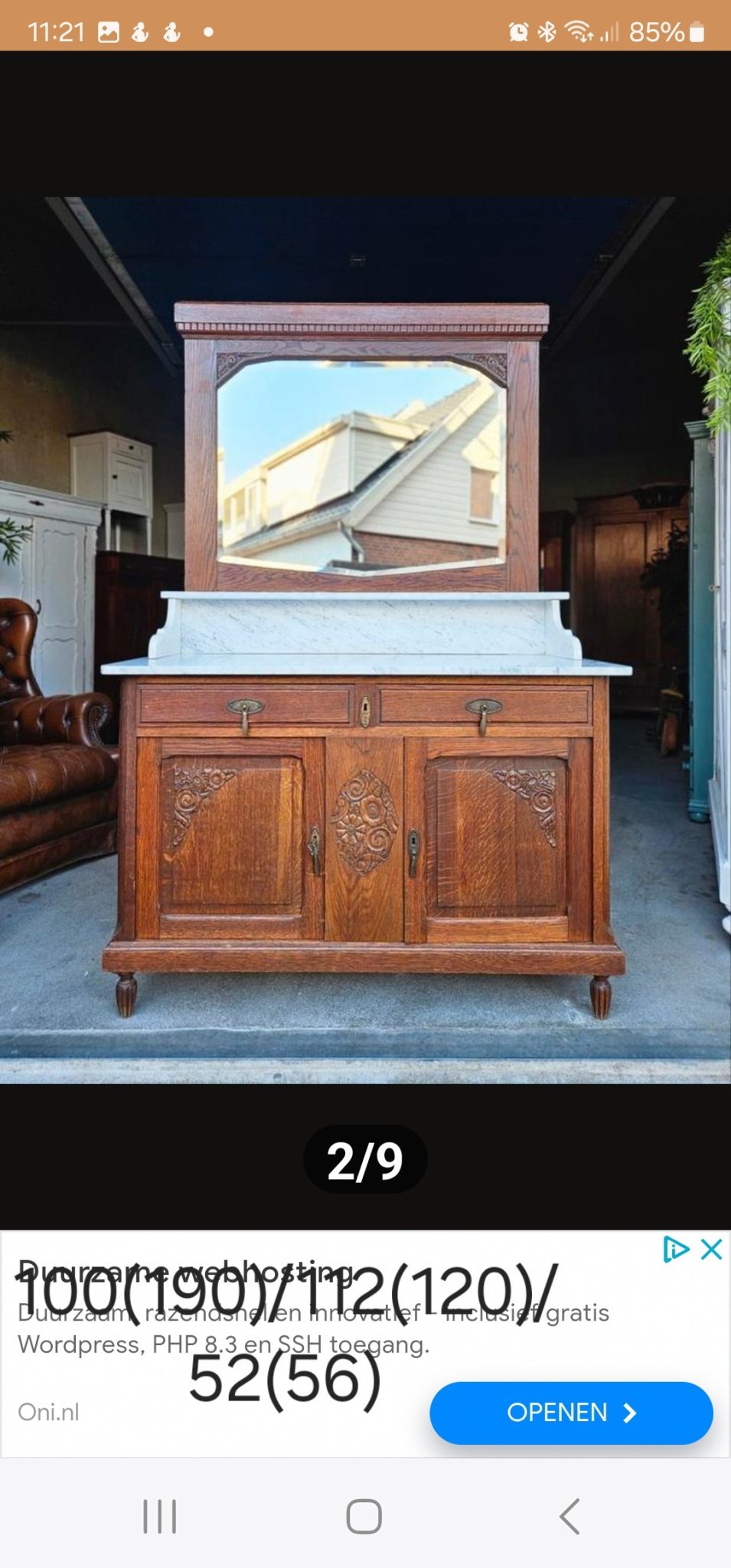
Task: Go back with the system back button
Action: tap(569, 1516)
